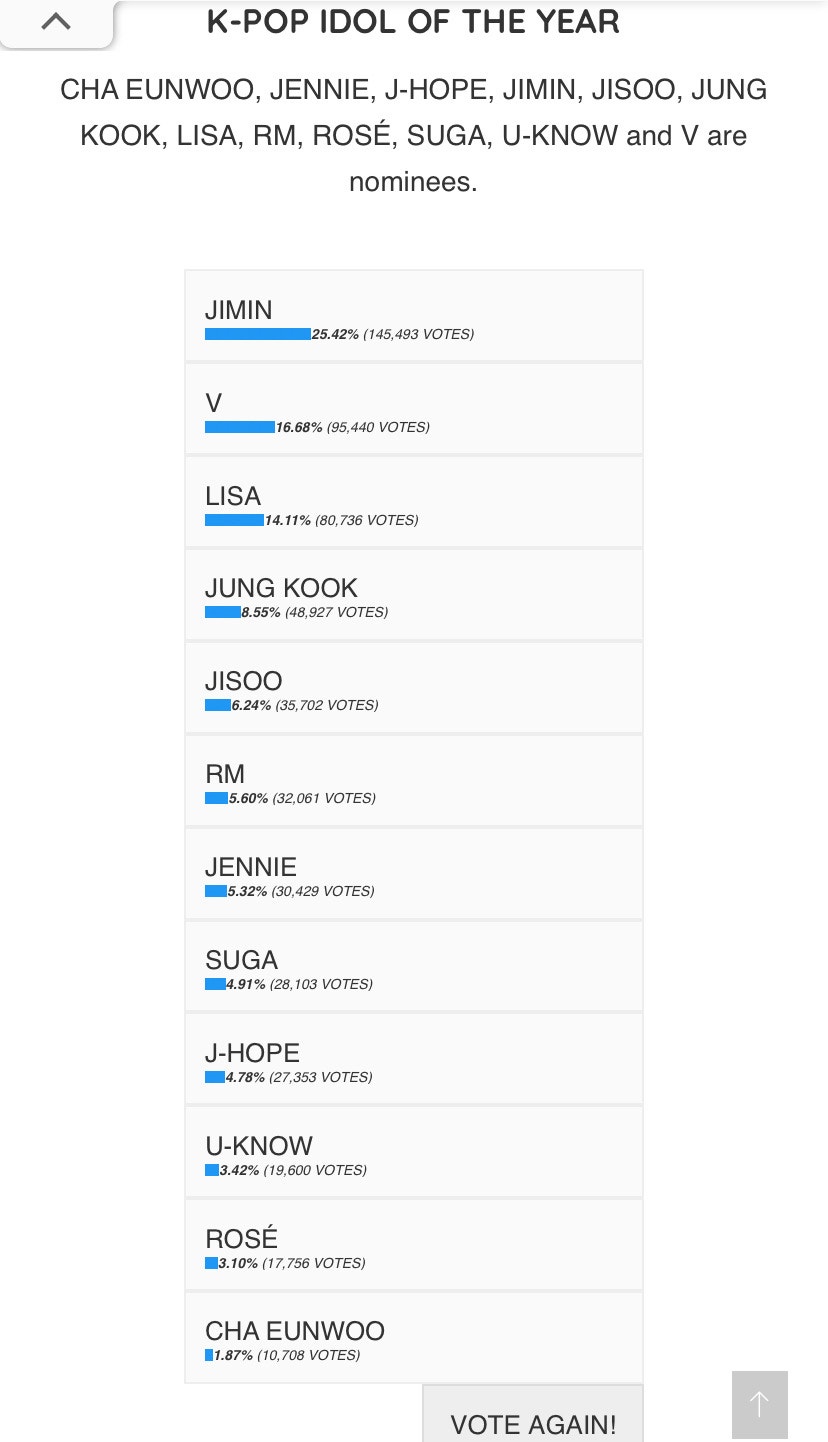Viewport: 828px width, 1442px height.
Task: Click JIMIN's vote percentage bar
Action: point(257,333)
